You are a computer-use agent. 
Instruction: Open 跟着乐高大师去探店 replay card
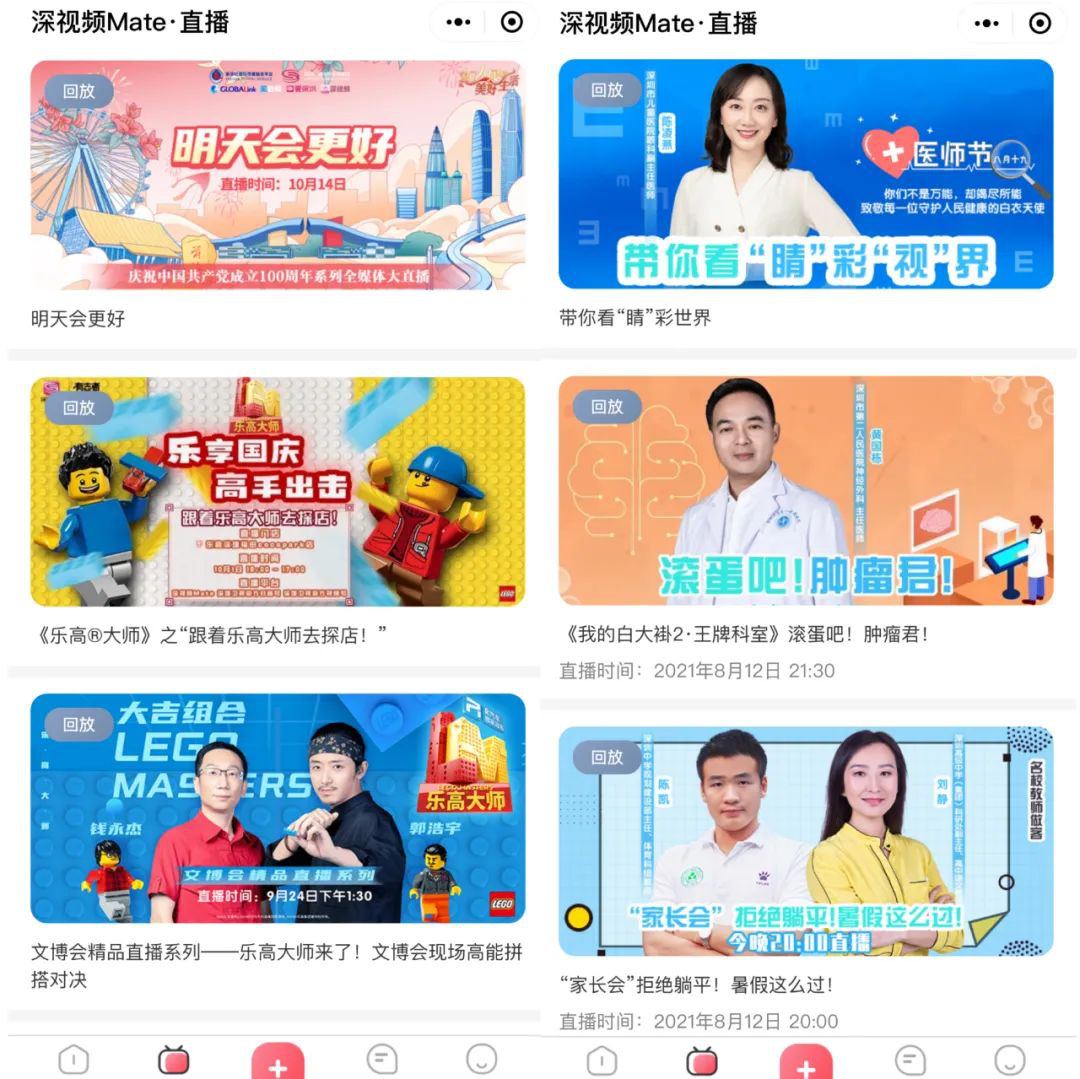[x=277, y=491]
